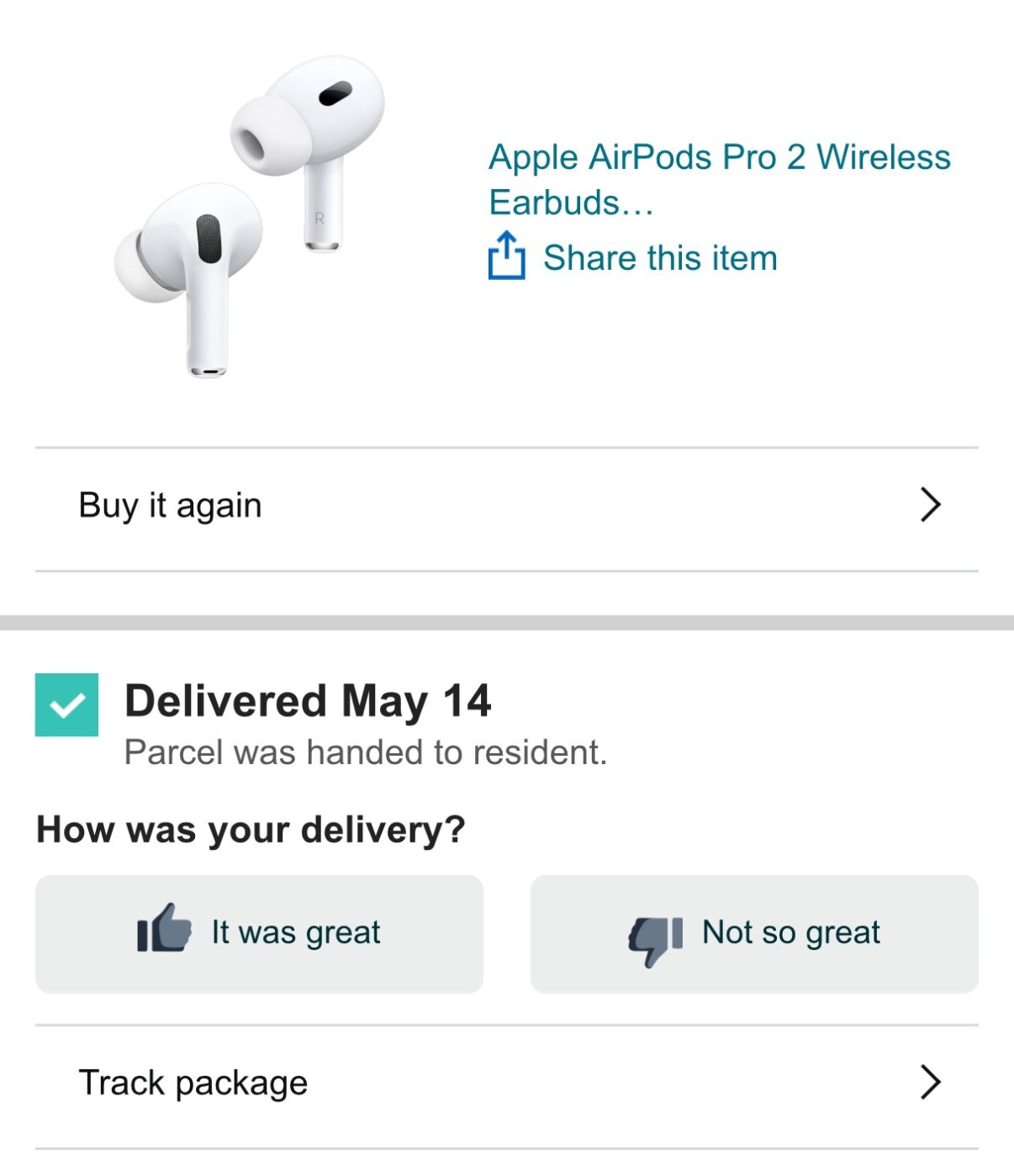This screenshot has width=1014, height=1176.
Task: Open the Buy it again row
Action: click(x=507, y=505)
